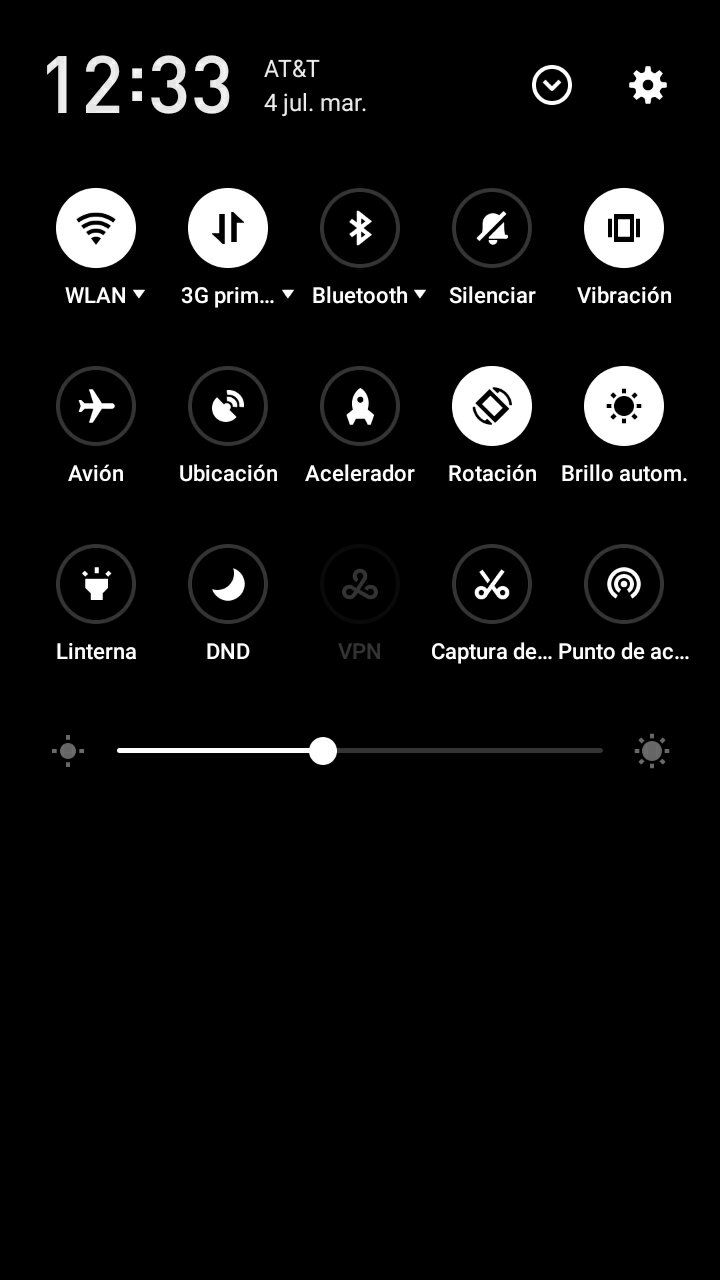Expand the Bluetooth dropdown arrow
The width and height of the screenshot is (720, 1280).
[x=420, y=294]
